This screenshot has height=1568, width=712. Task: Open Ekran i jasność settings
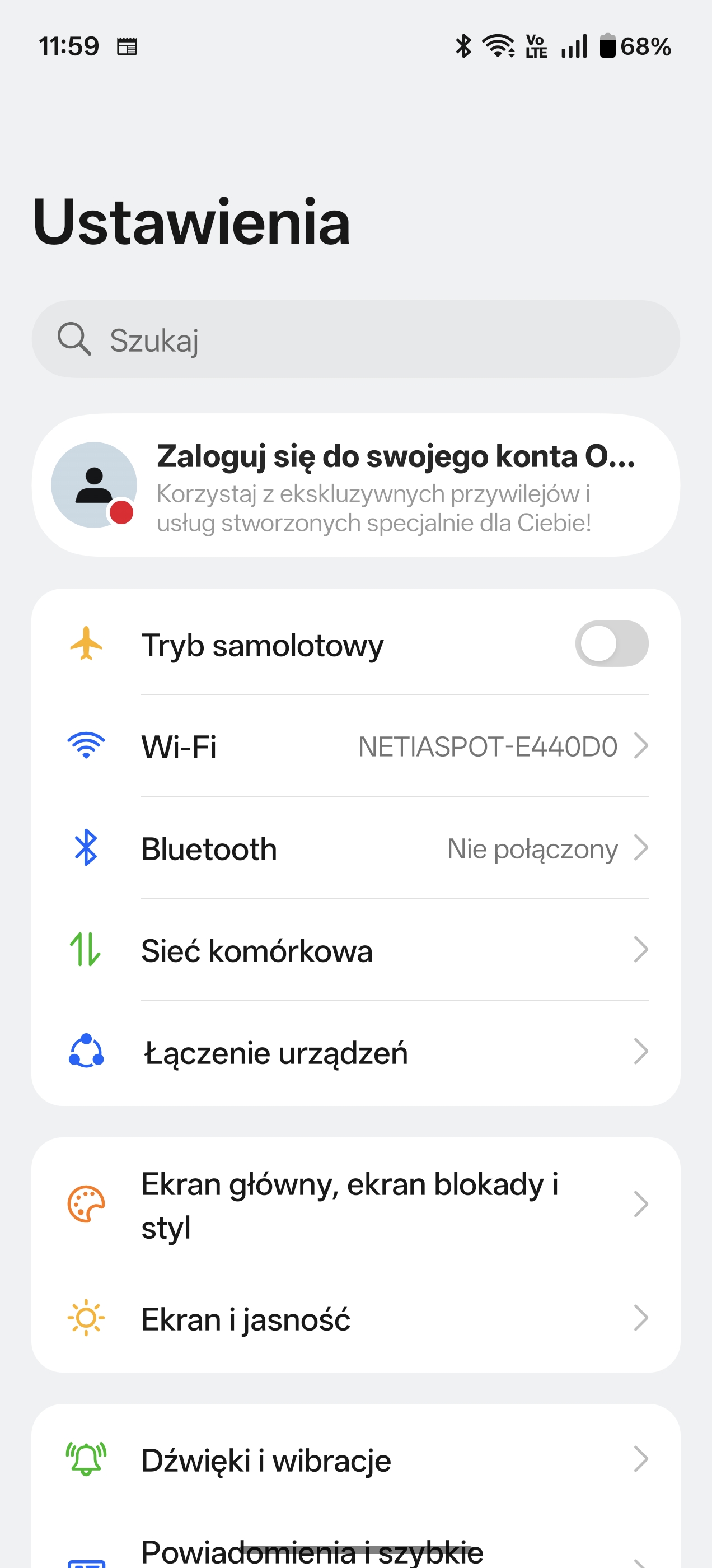click(355, 1319)
